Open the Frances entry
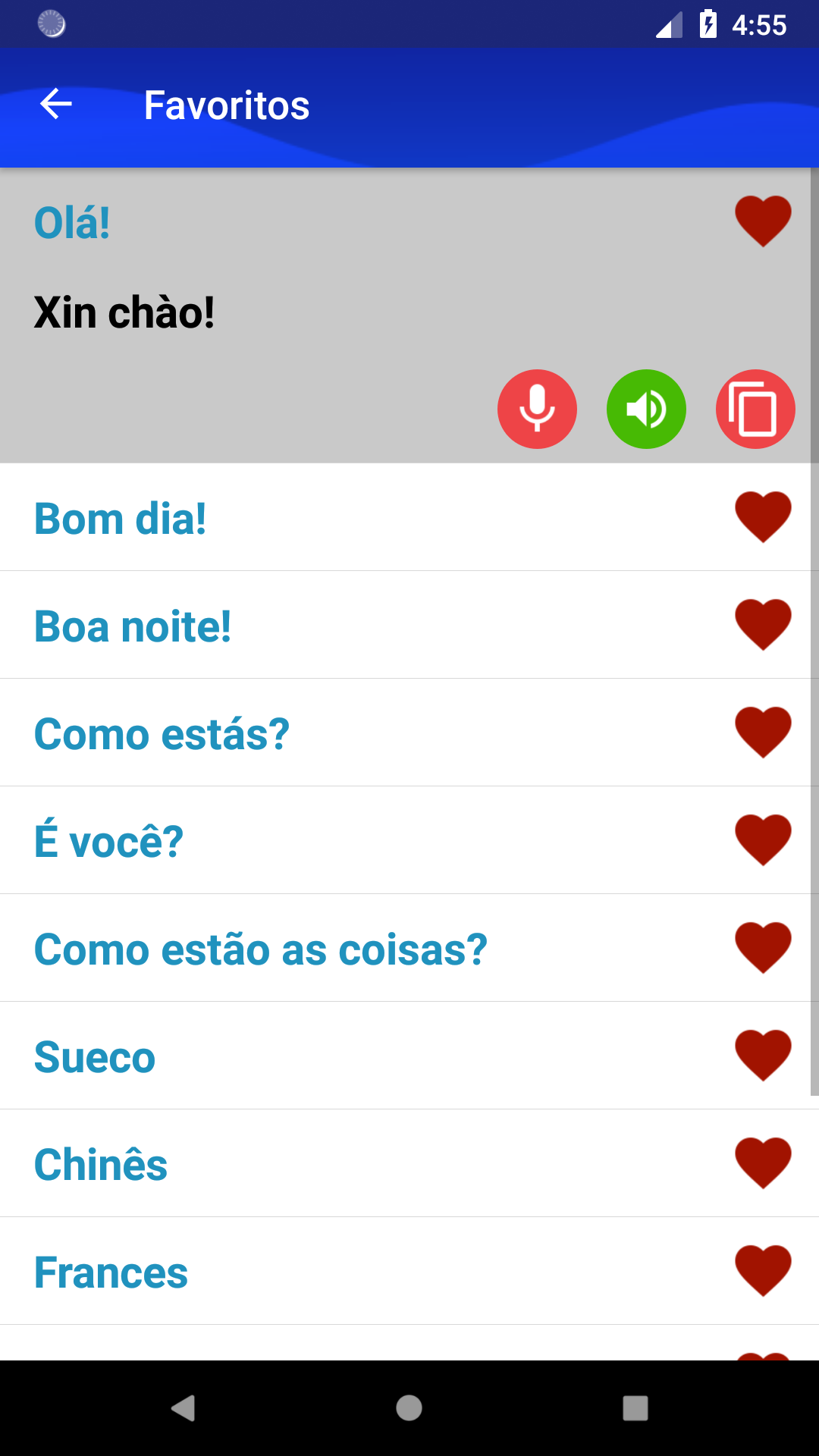The width and height of the screenshot is (819, 1456). tap(405, 1271)
